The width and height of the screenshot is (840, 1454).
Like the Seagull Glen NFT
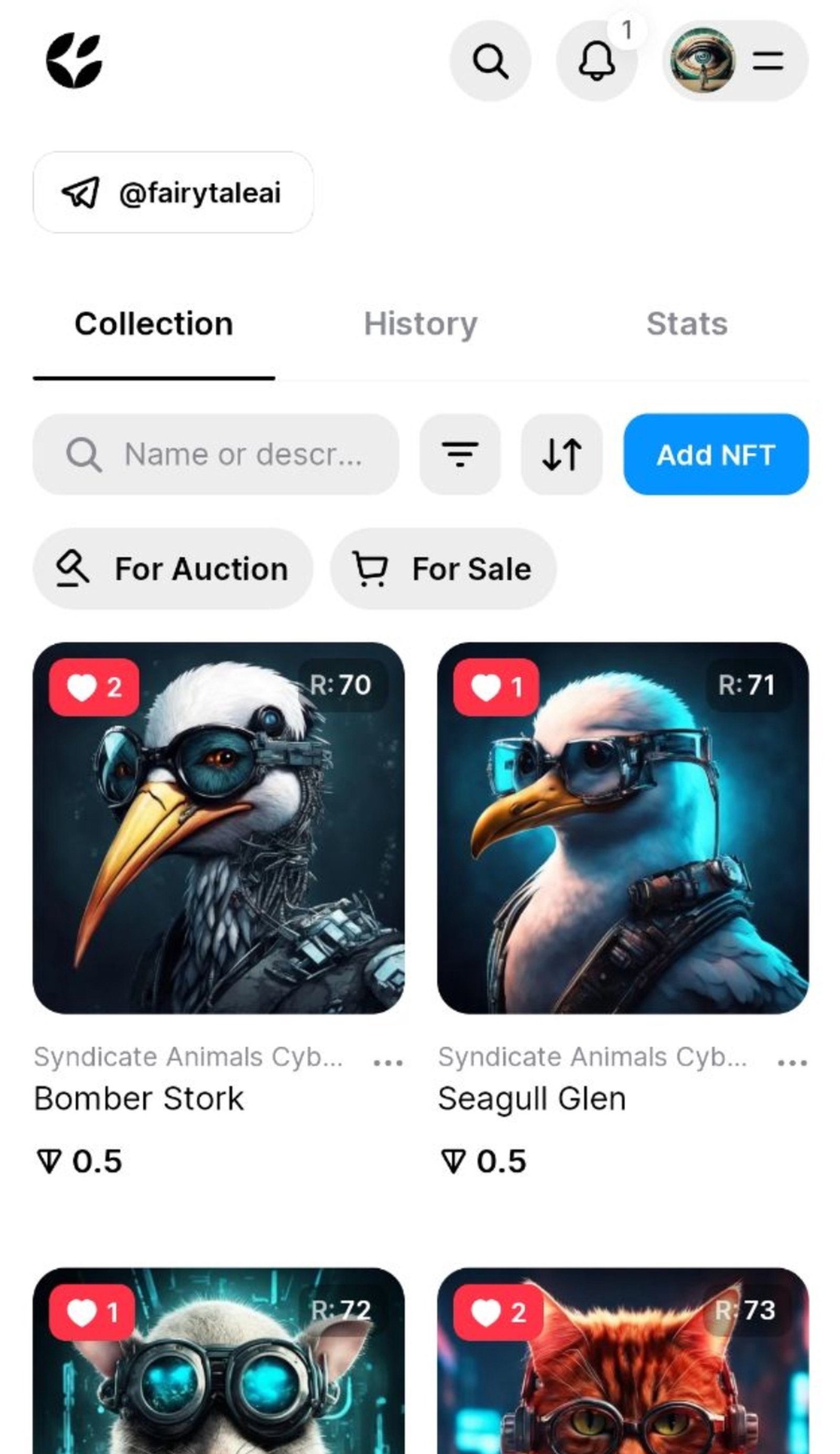(x=496, y=687)
